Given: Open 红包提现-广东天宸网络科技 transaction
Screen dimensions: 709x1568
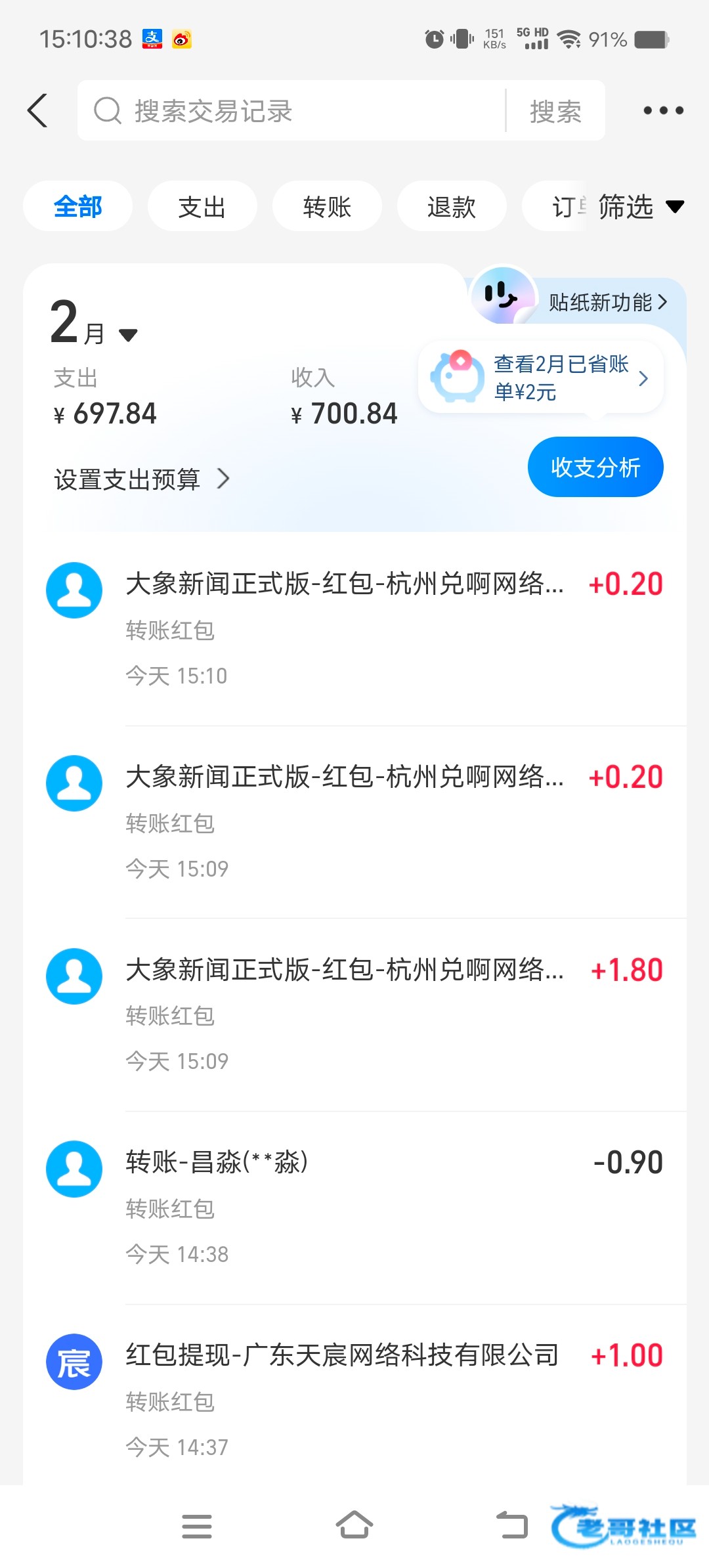Looking at the screenshot, I should (394, 1399).
